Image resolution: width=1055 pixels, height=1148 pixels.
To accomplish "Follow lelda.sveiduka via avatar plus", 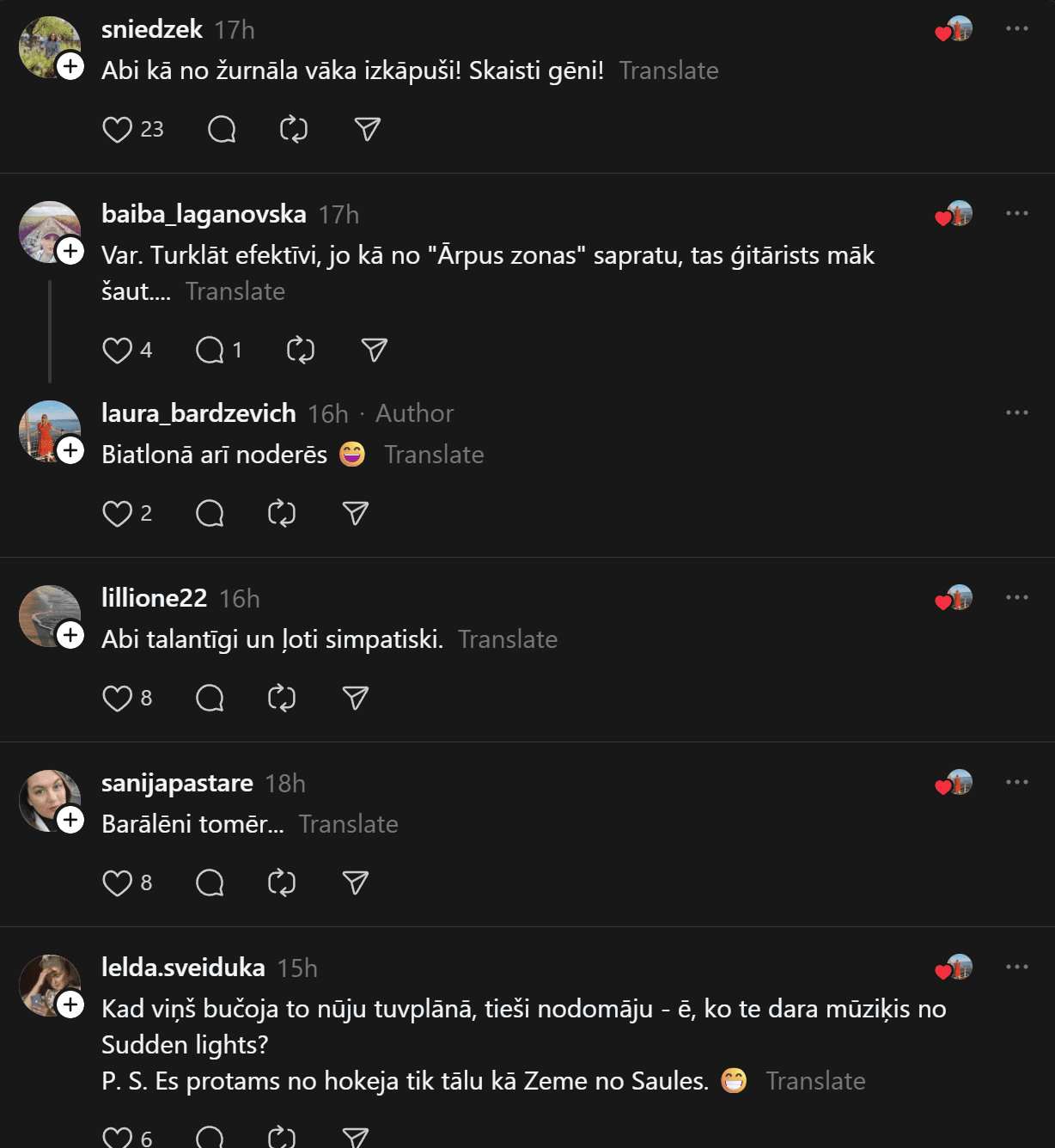I will pyautogui.click(x=70, y=1004).
